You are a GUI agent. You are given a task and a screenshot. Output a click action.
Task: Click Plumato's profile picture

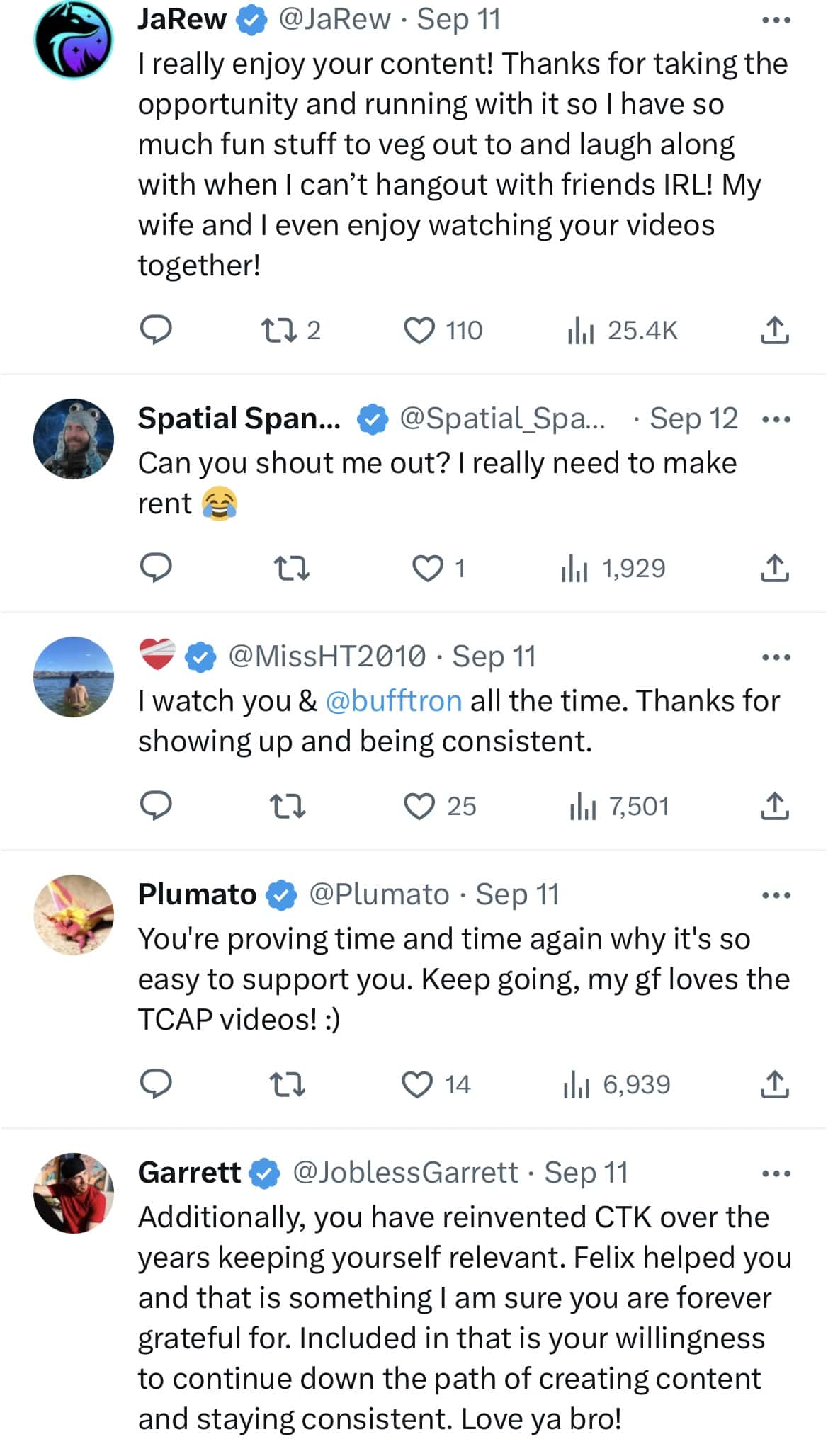click(x=74, y=916)
